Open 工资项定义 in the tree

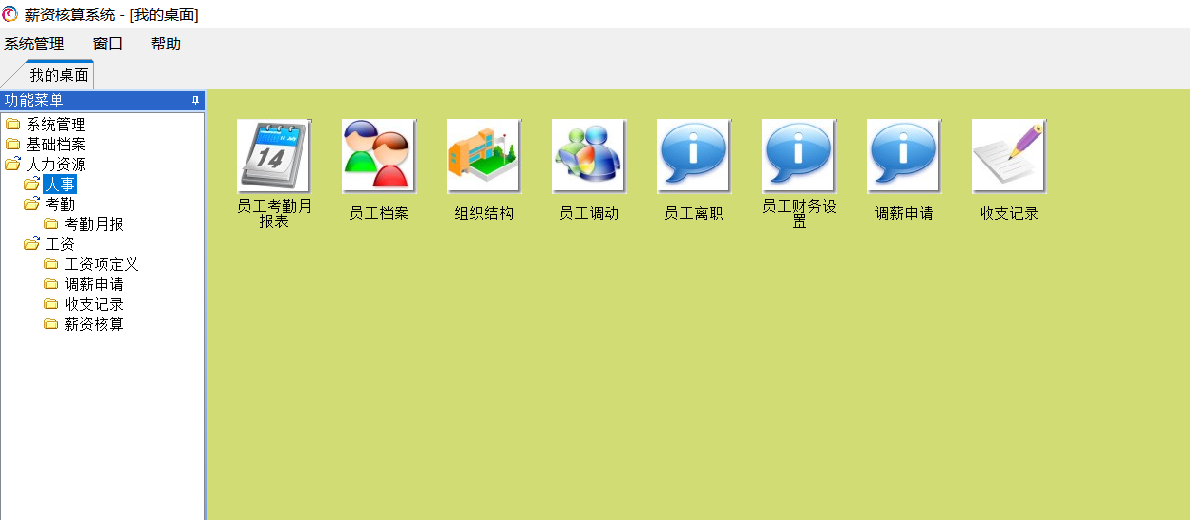point(101,265)
